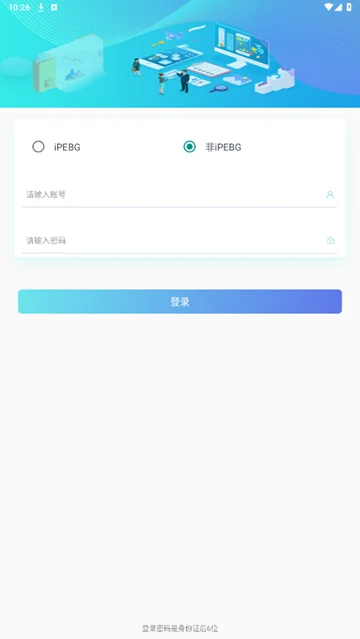Focus the 请输入账号 account field
The width and height of the screenshot is (360, 639).
(x=179, y=194)
